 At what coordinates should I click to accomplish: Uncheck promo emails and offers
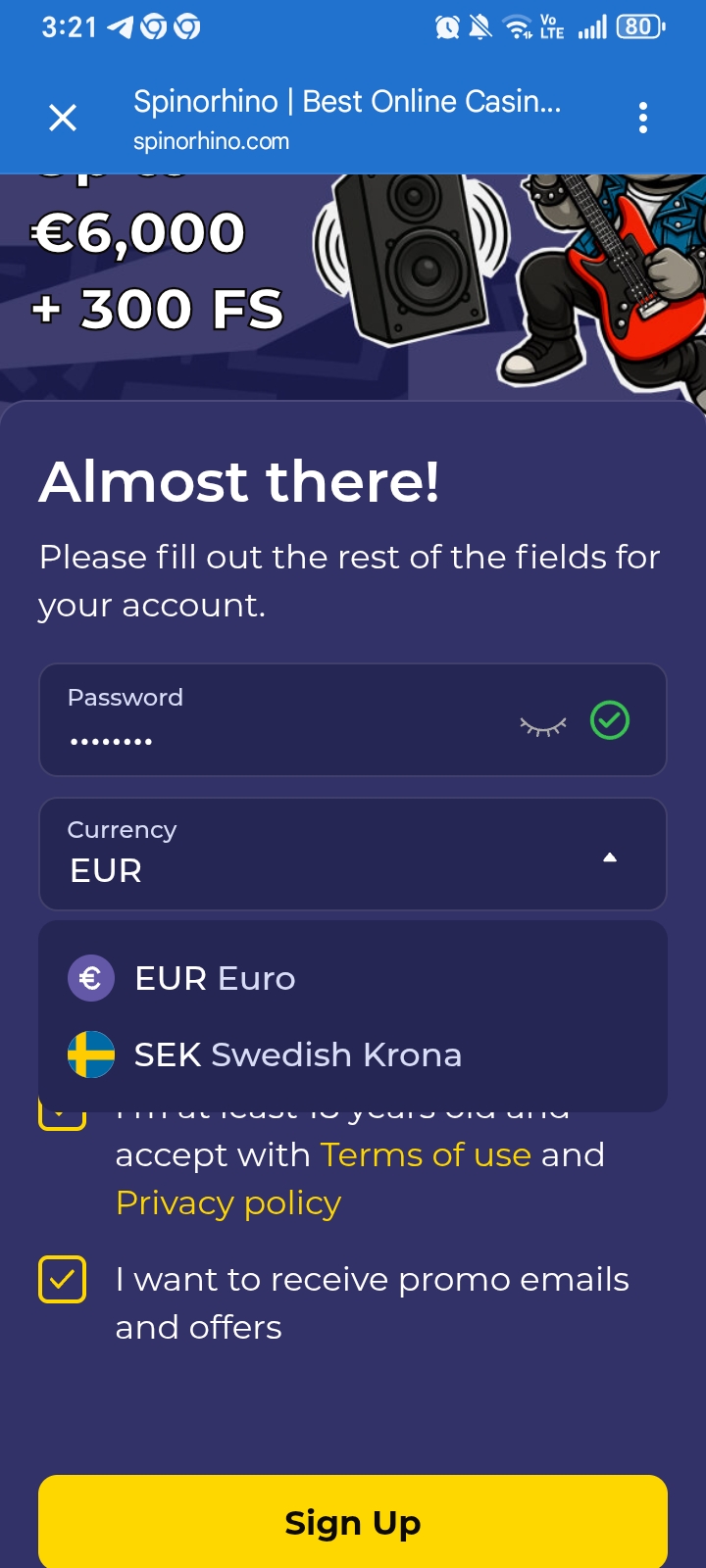pos(63,1280)
